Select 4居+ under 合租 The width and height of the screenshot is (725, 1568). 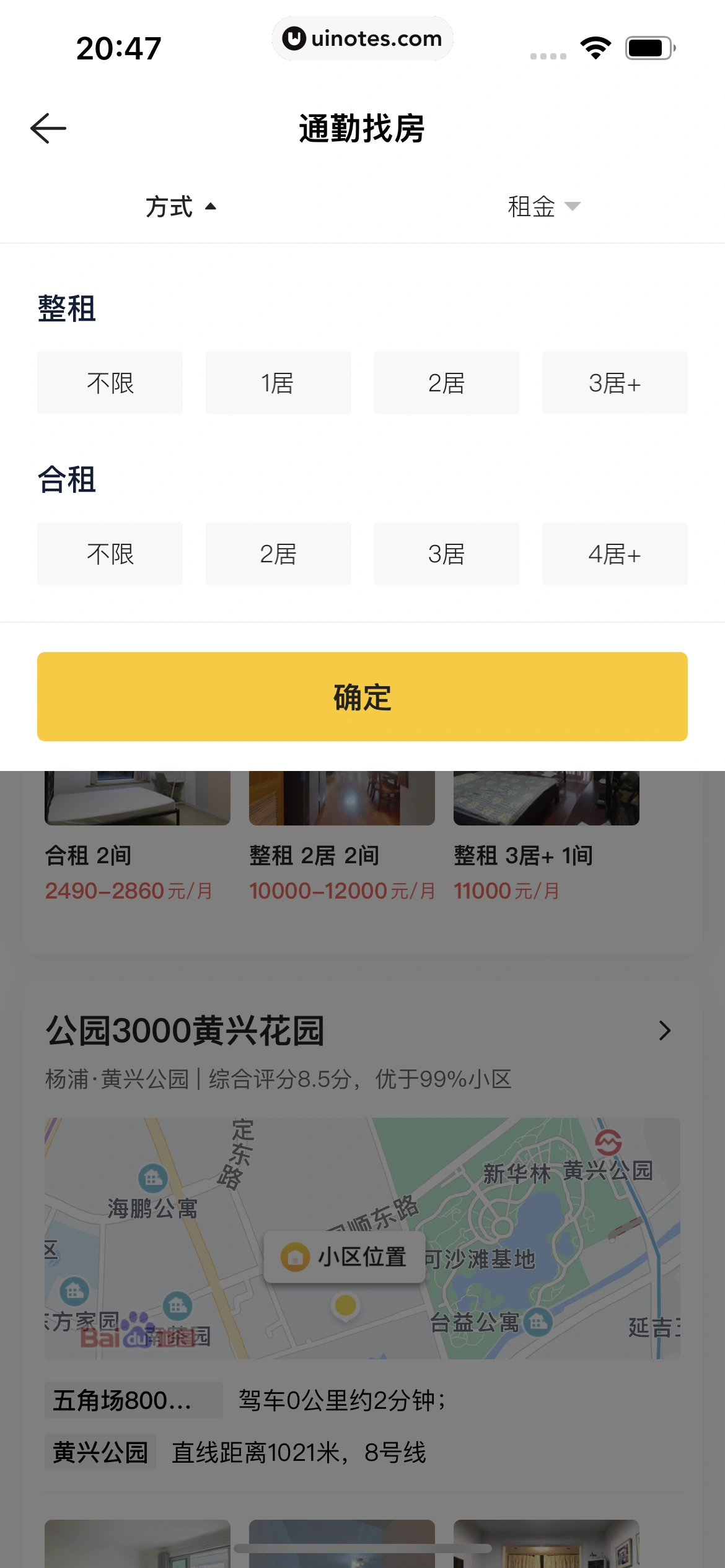coord(615,554)
